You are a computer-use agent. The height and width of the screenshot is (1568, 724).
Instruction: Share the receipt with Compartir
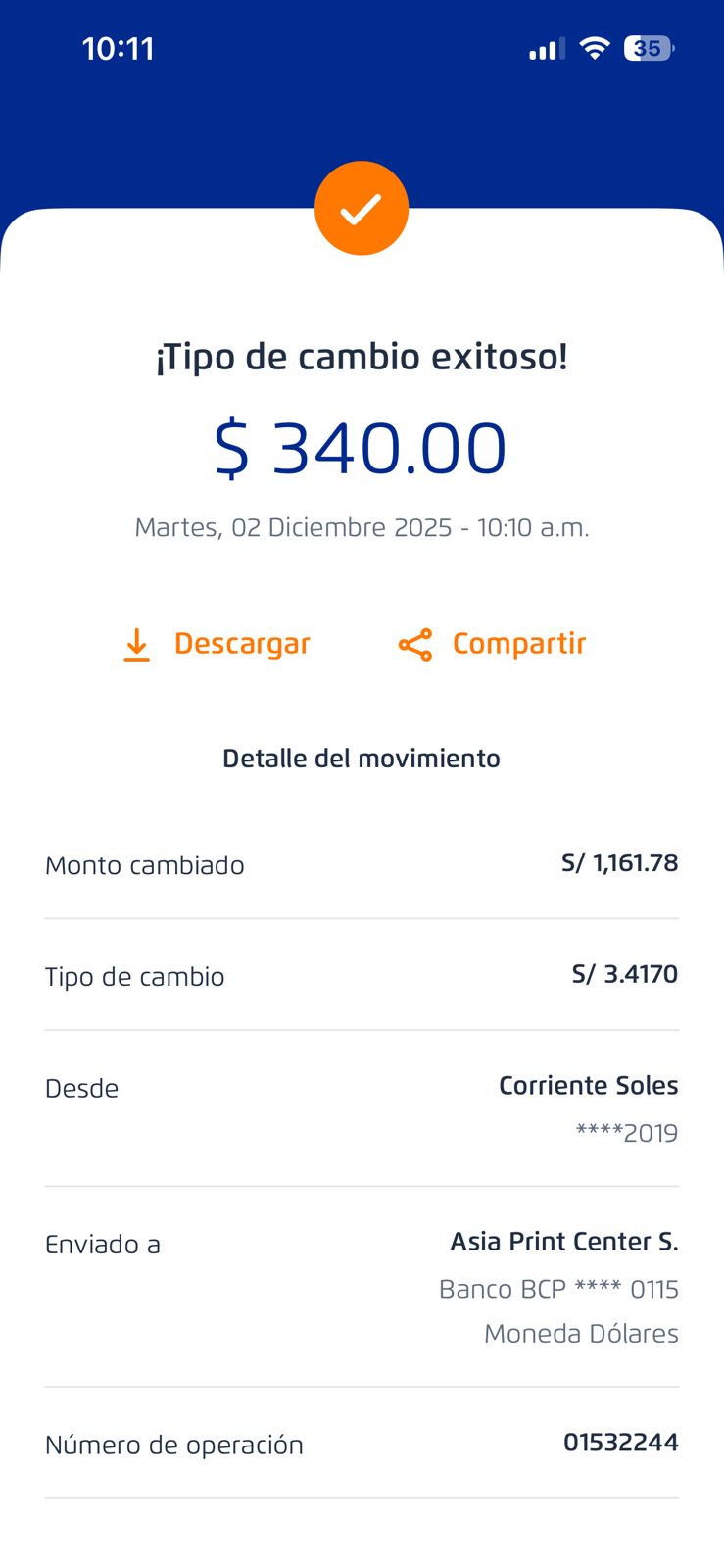click(x=492, y=644)
